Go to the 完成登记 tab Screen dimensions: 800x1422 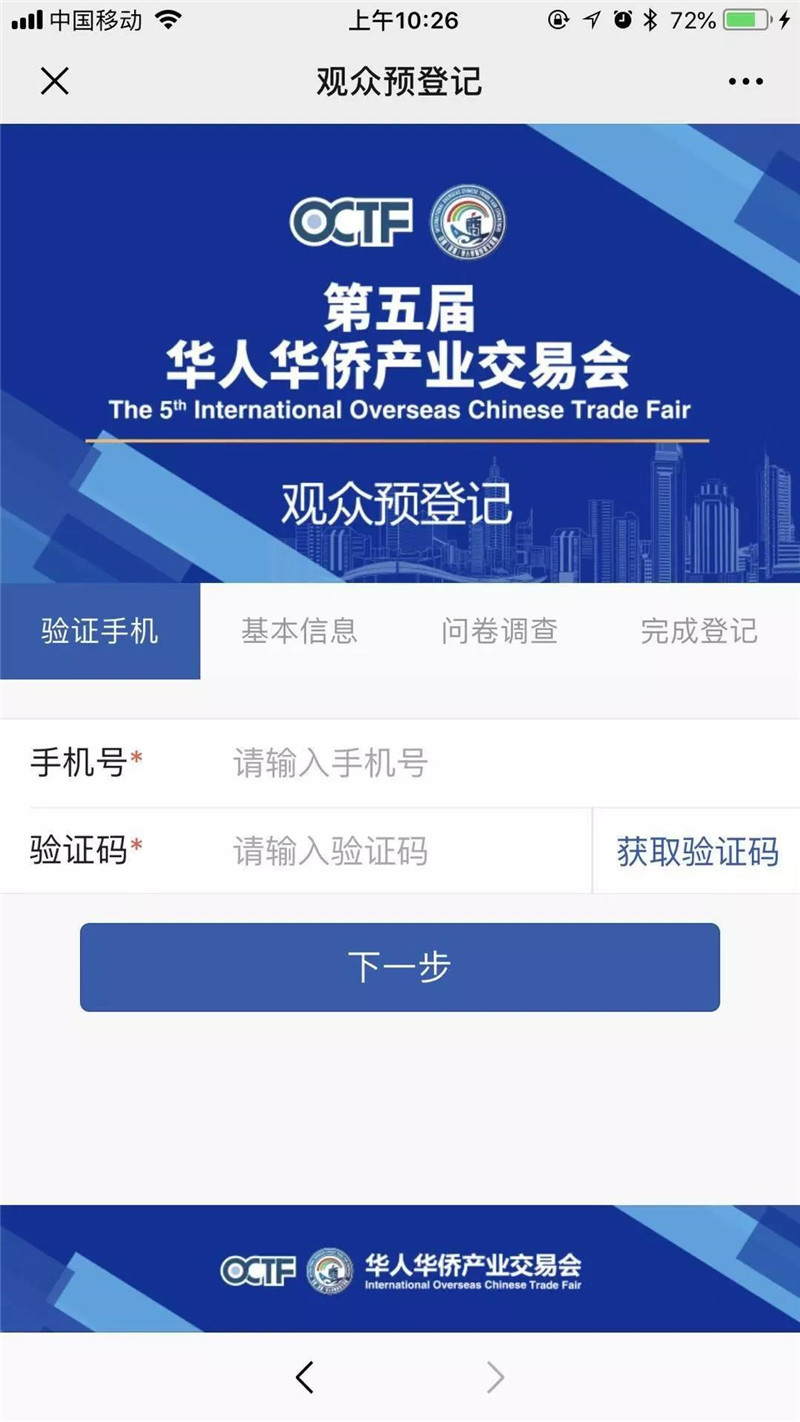pos(699,631)
